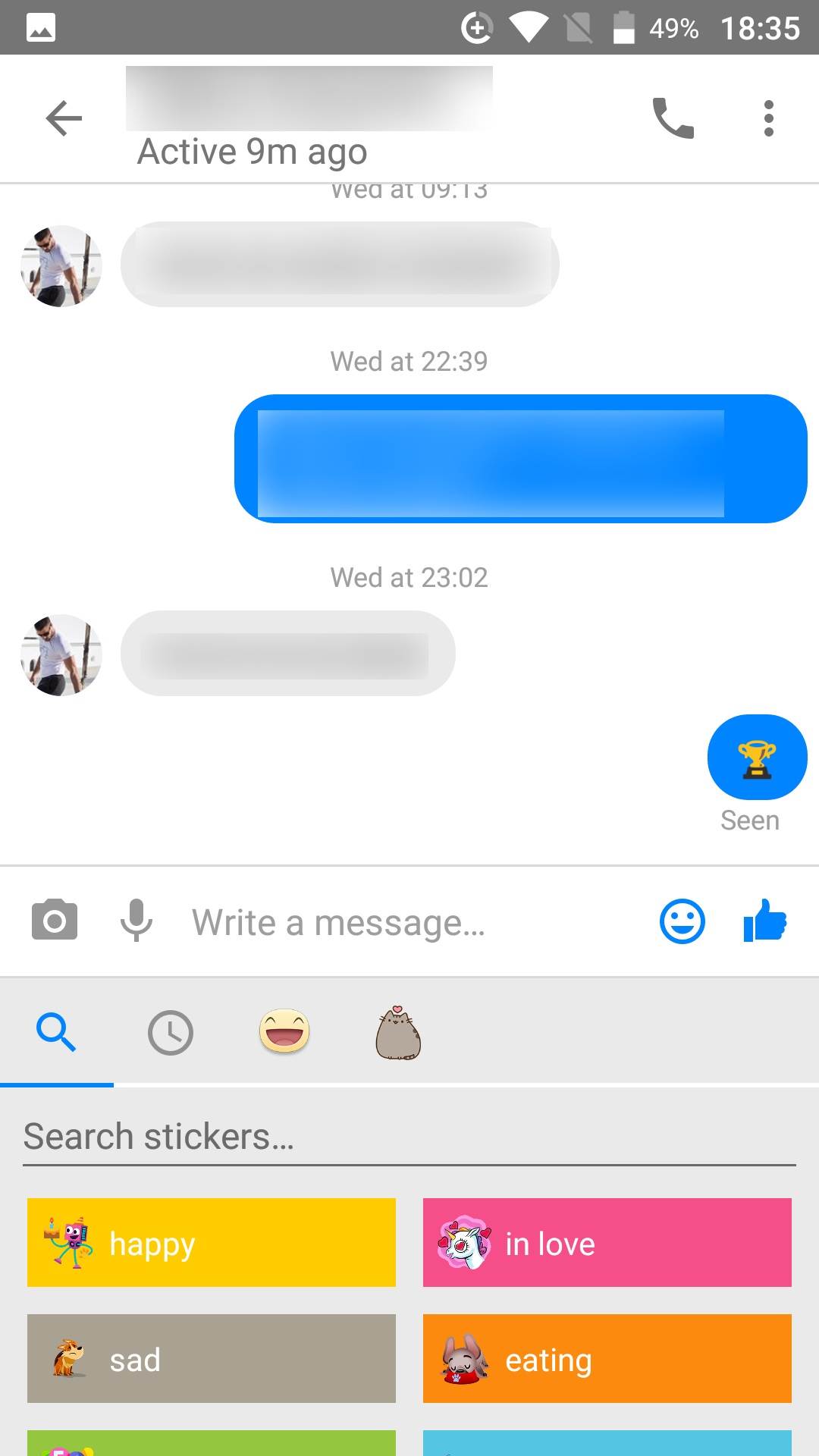Screen dimensions: 819x1456
Task: Open the three-dot overflow menu
Action: tap(768, 118)
